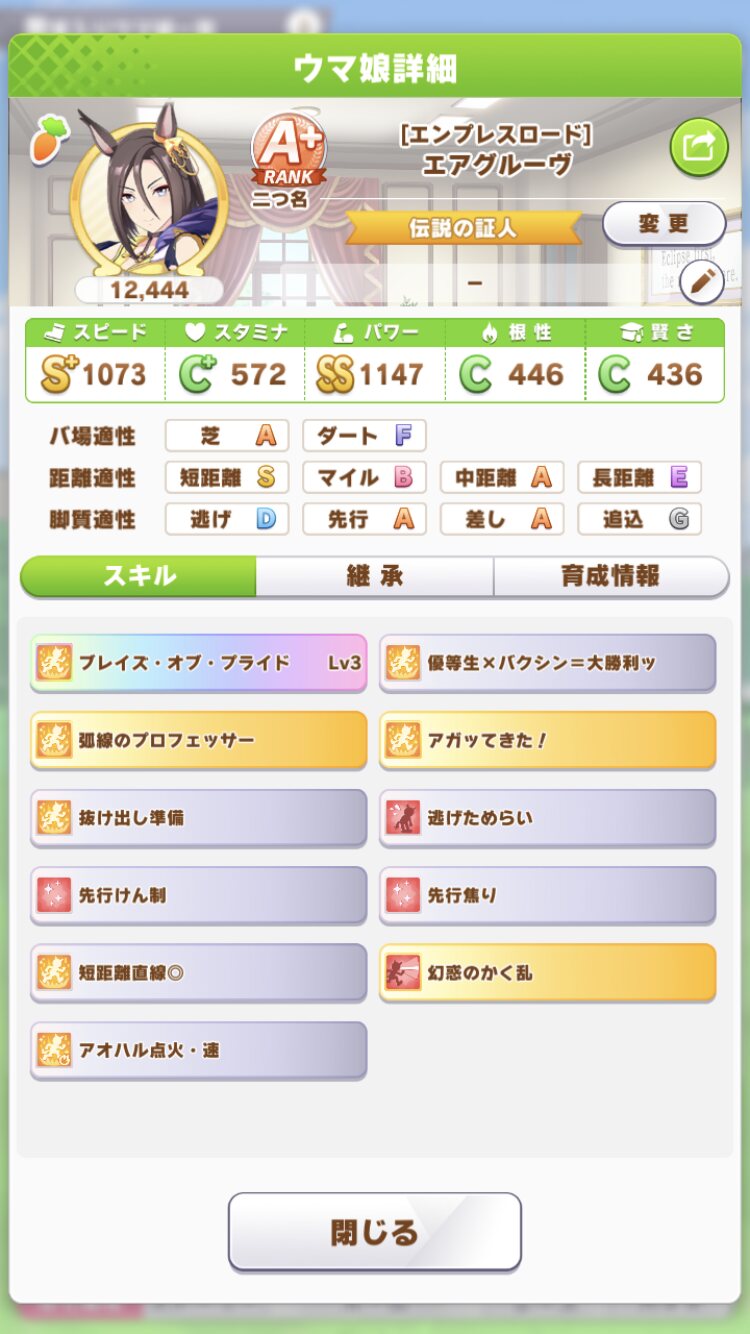Open the 逃げためらい skill
The image size is (750, 1334).
547,817
